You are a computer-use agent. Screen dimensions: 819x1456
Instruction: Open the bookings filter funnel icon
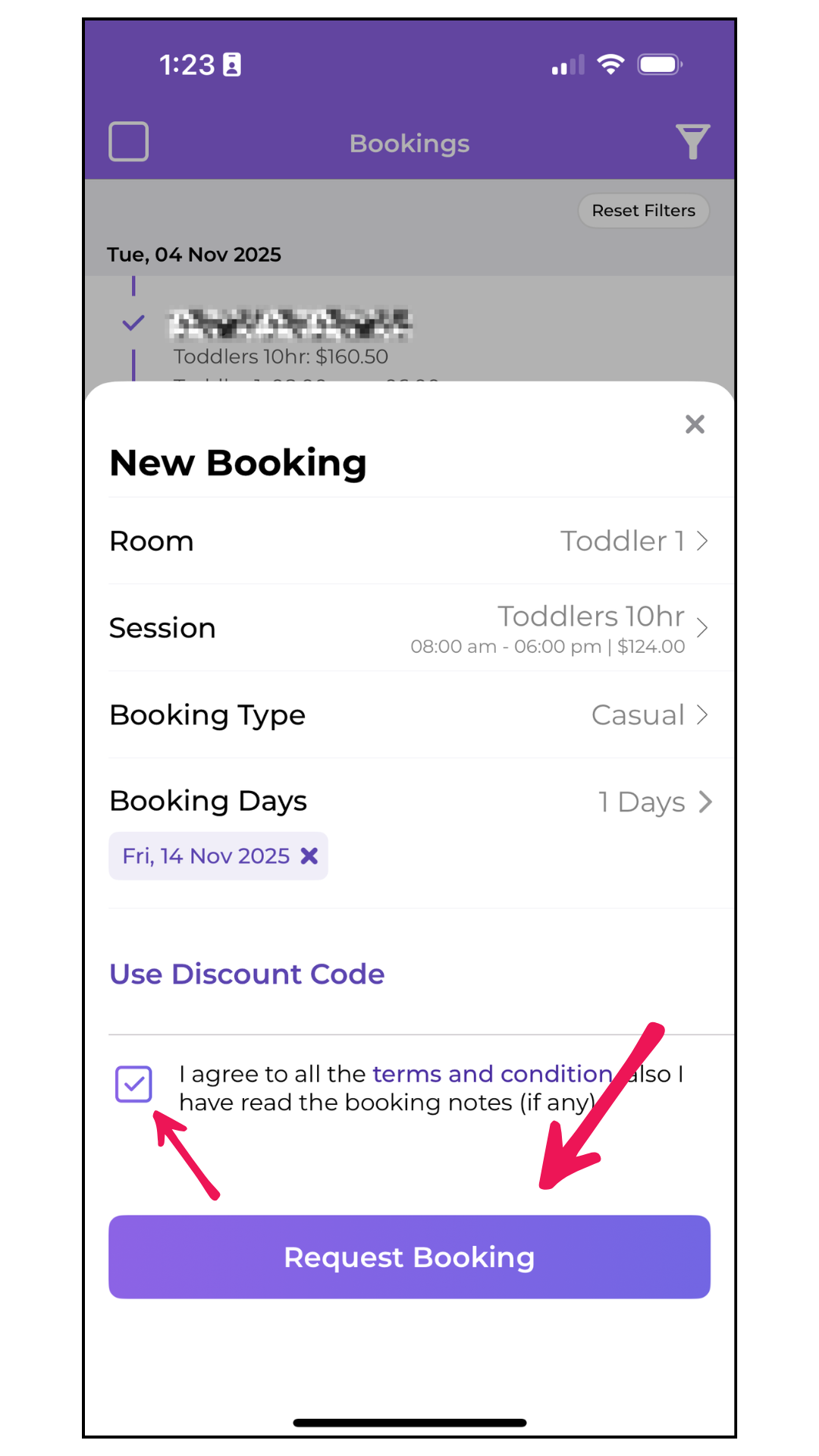tap(692, 142)
